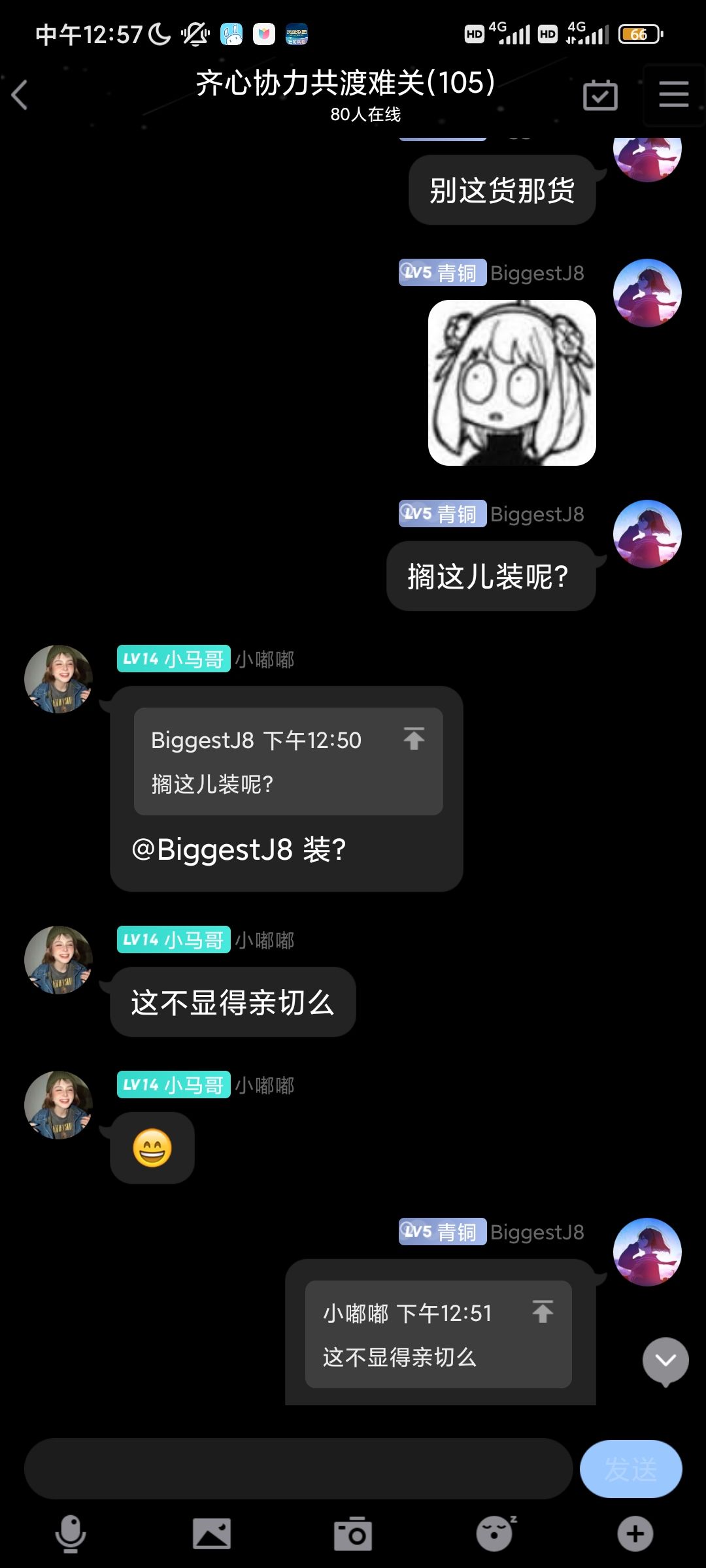Open the photo gallery picker icon
This screenshot has height=1568, width=706.
pyautogui.click(x=212, y=1533)
